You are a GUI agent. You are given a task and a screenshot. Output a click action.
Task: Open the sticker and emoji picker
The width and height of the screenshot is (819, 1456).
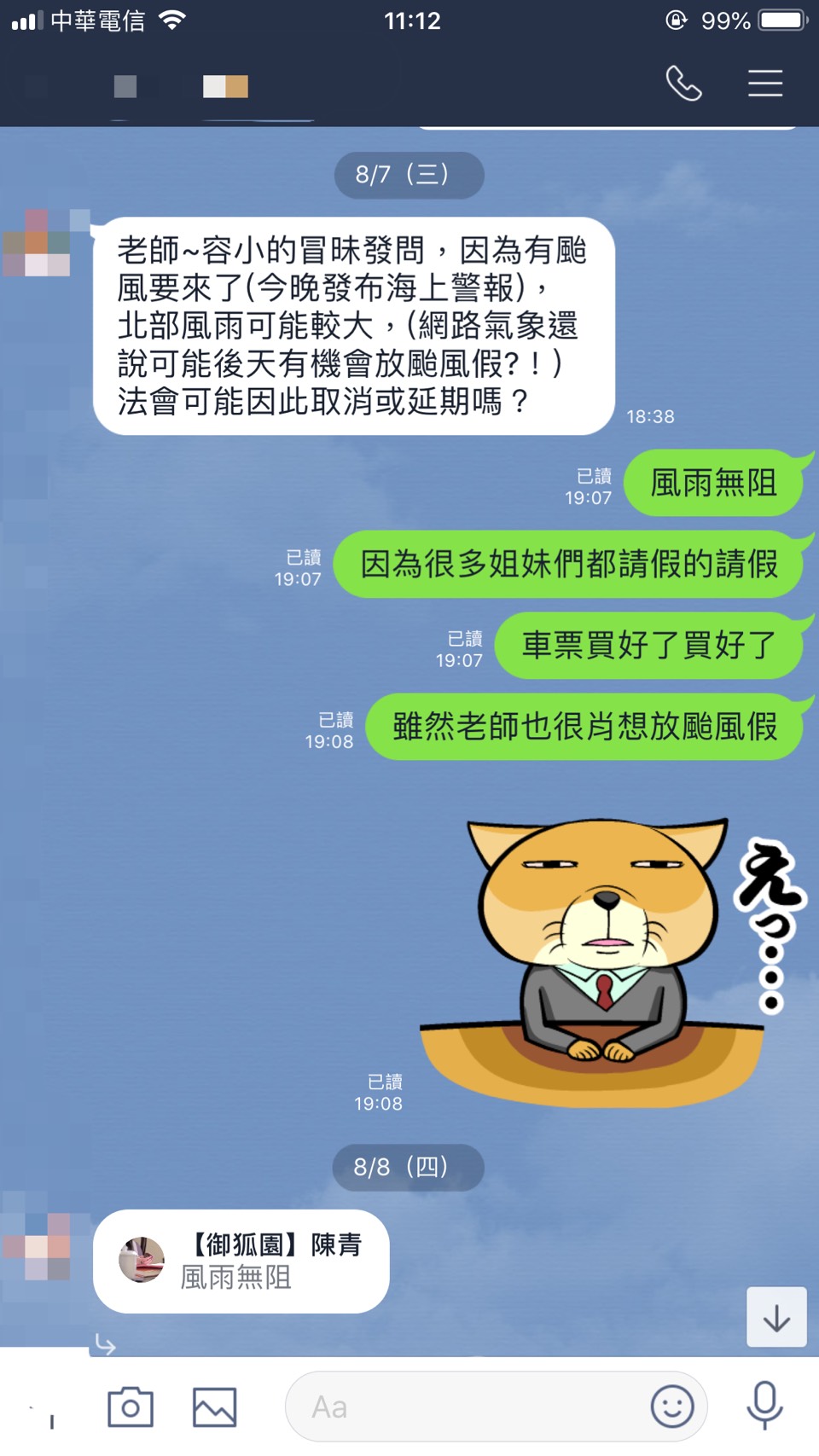point(672,1407)
